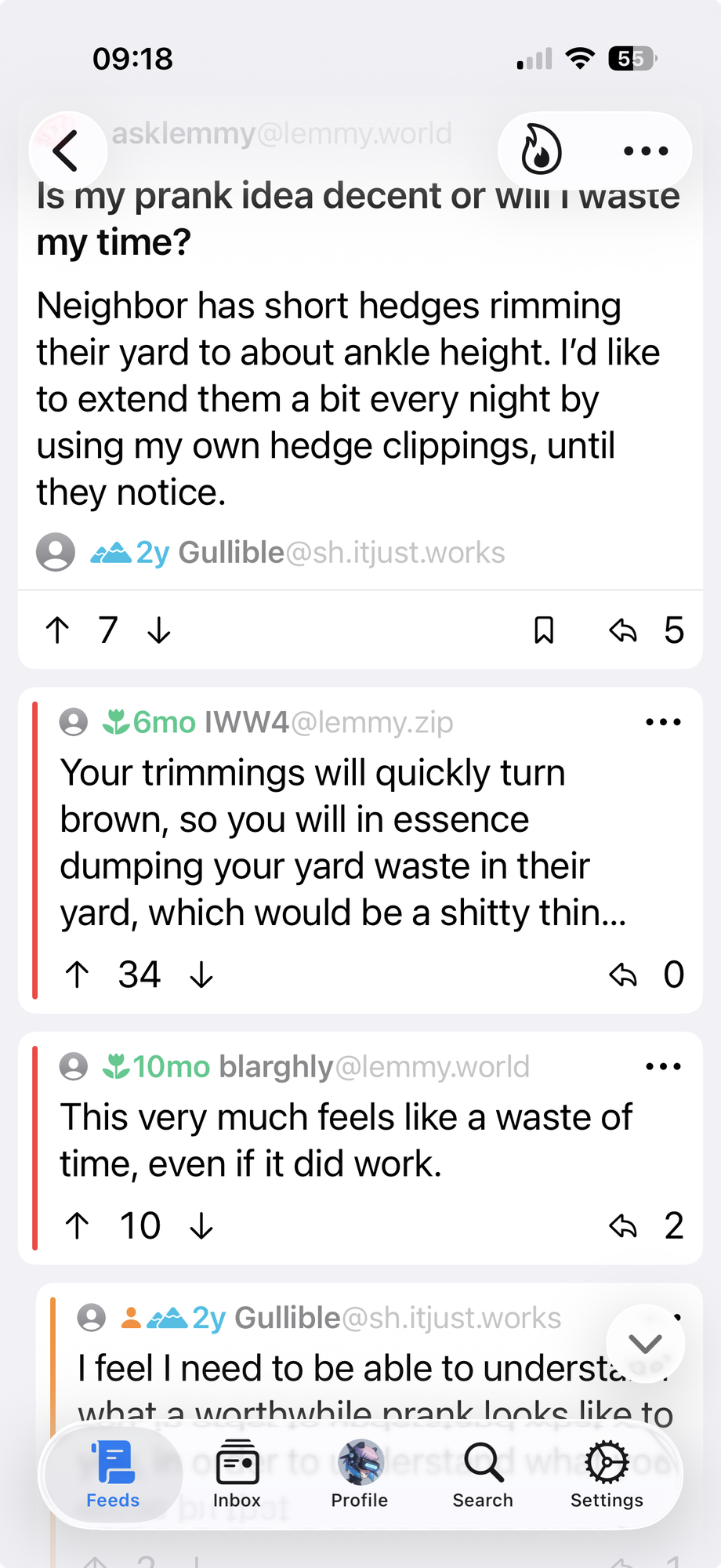The width and height of the screenshot is (721, 1568).
Task: Downvote the hedge prank post
Action: tap(159, 630)
